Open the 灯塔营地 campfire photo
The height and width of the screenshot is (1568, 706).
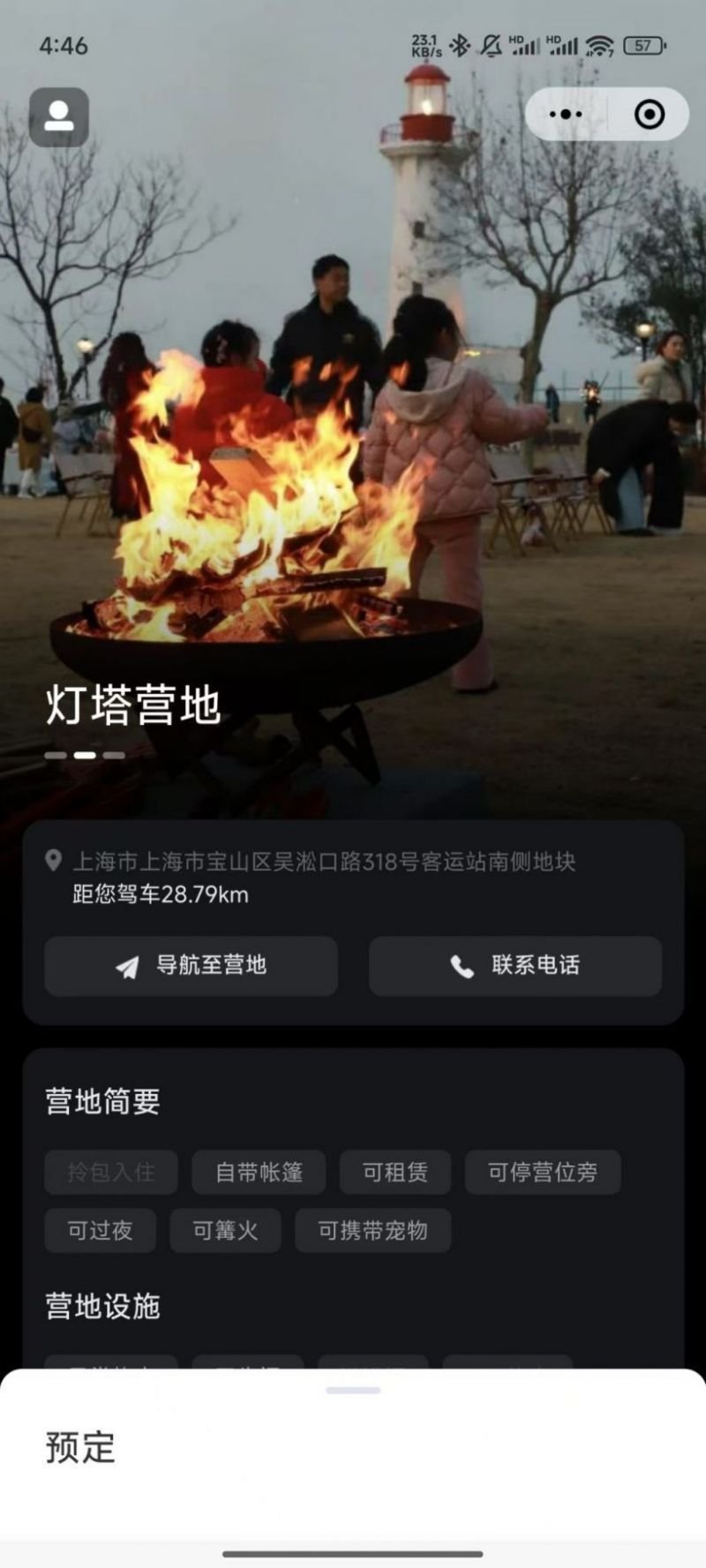click(353, 441)
